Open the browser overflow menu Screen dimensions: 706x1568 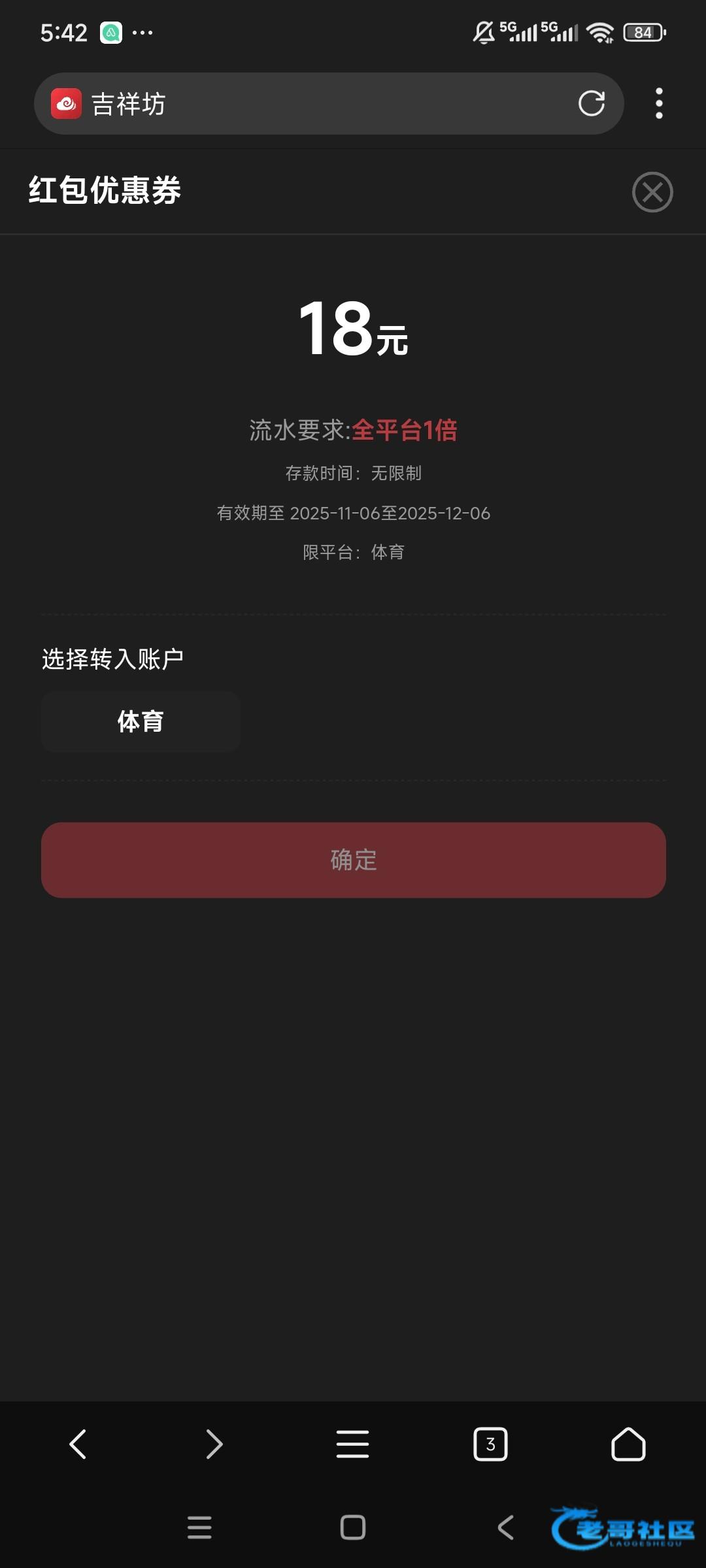659,103
